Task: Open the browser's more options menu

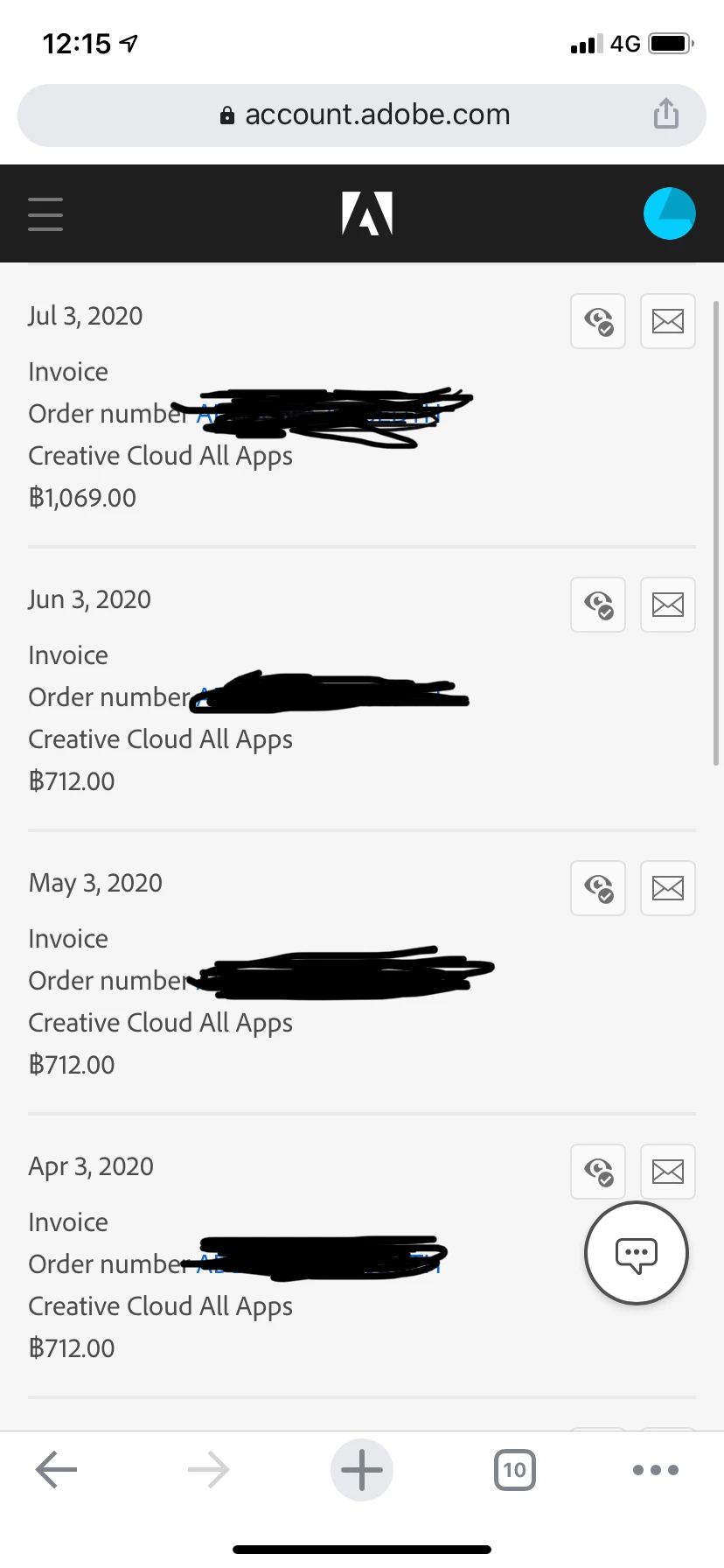Action: (656, 1470)
